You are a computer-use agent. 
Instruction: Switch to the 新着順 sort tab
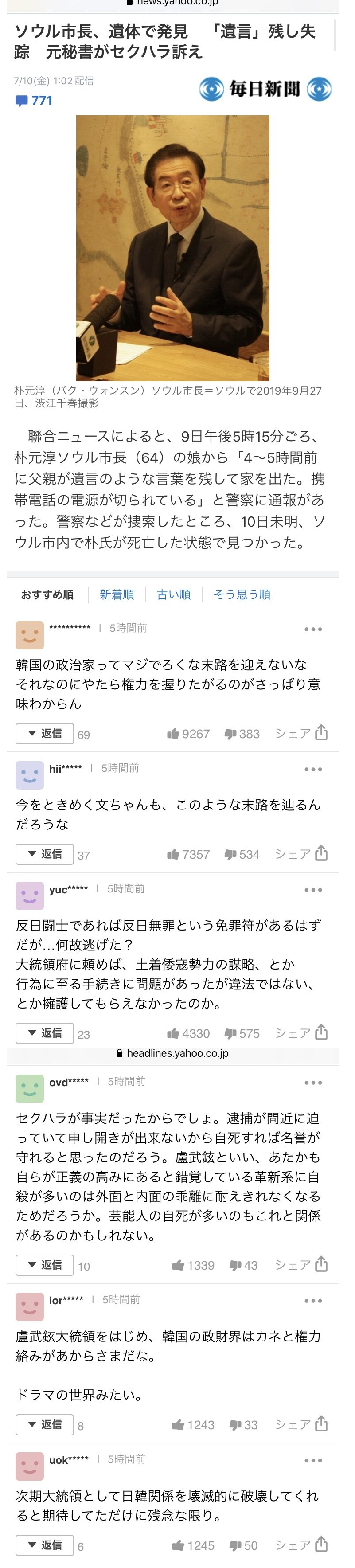click(116, 594)
